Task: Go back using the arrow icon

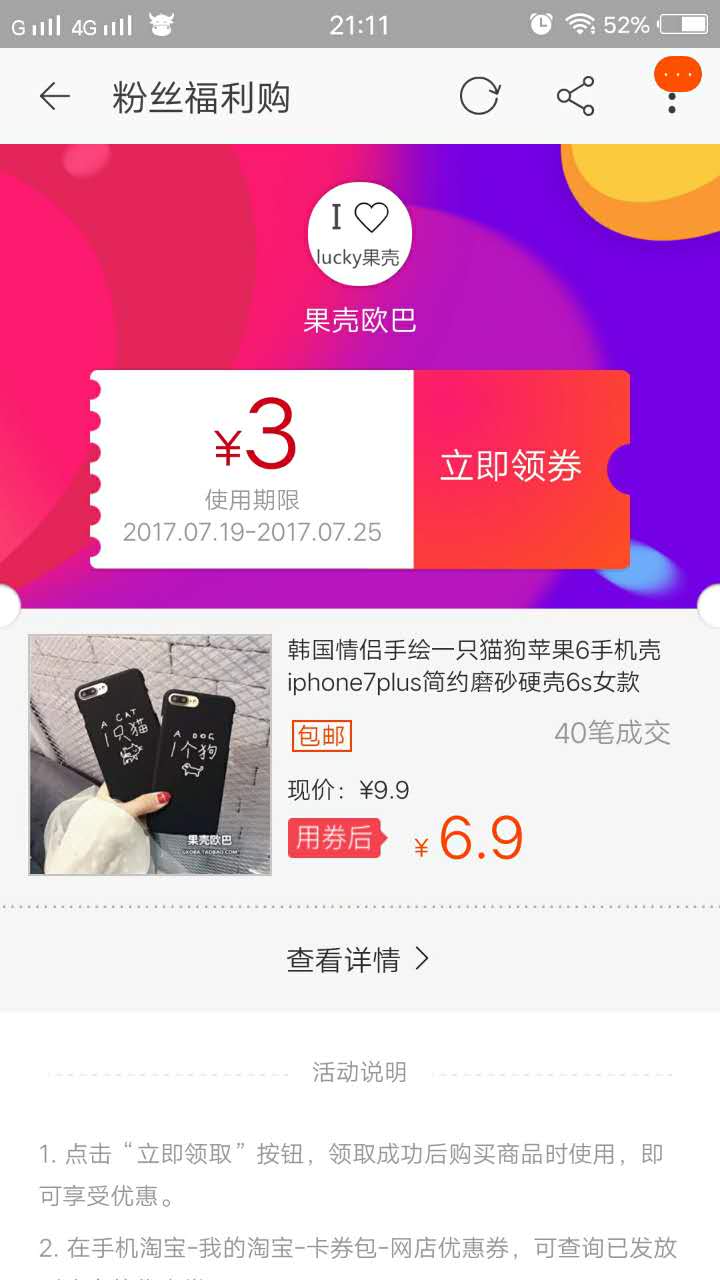Action: pos(55,97)
